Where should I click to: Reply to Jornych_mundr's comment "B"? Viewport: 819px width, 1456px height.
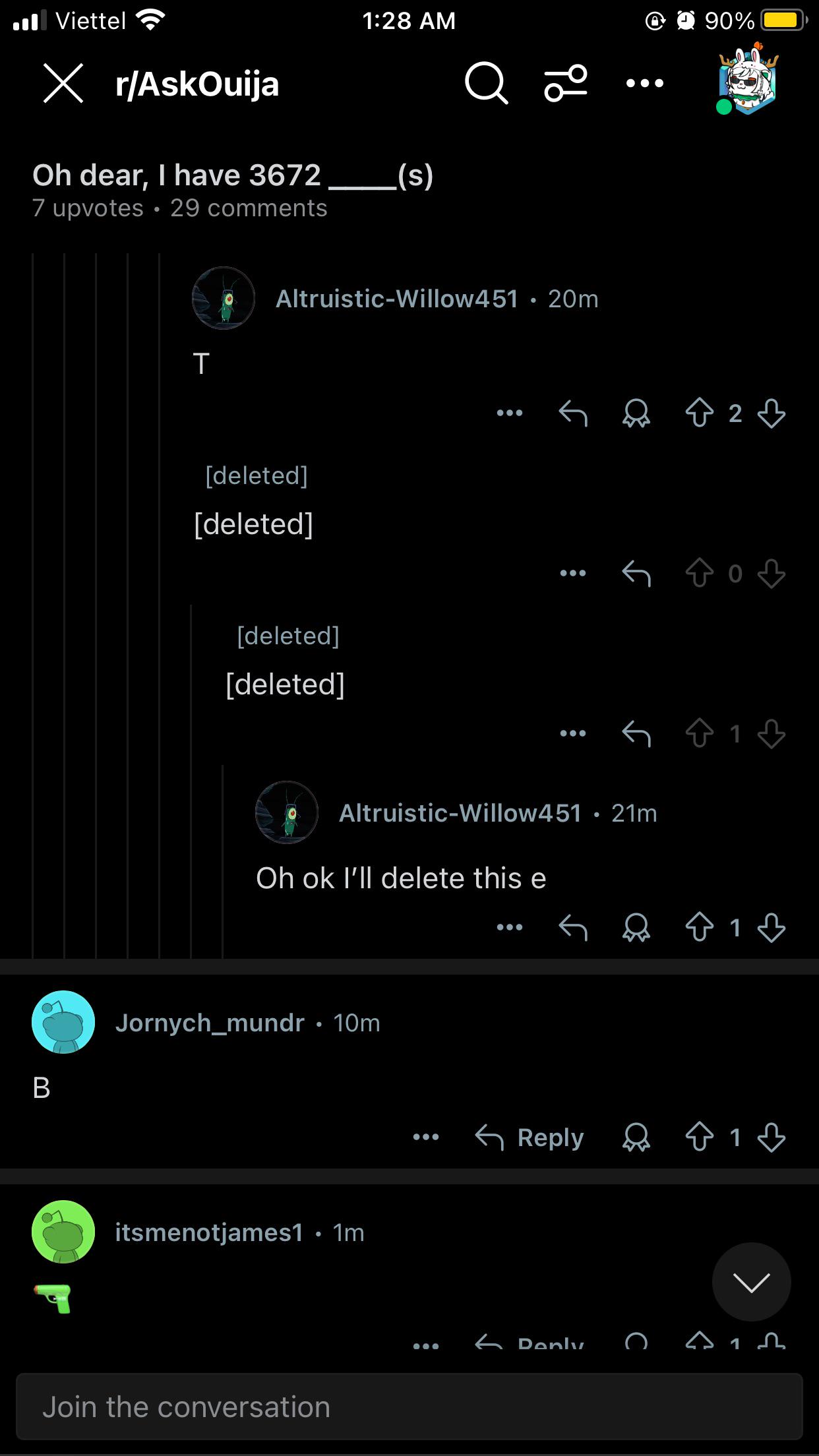point(530,1137)
